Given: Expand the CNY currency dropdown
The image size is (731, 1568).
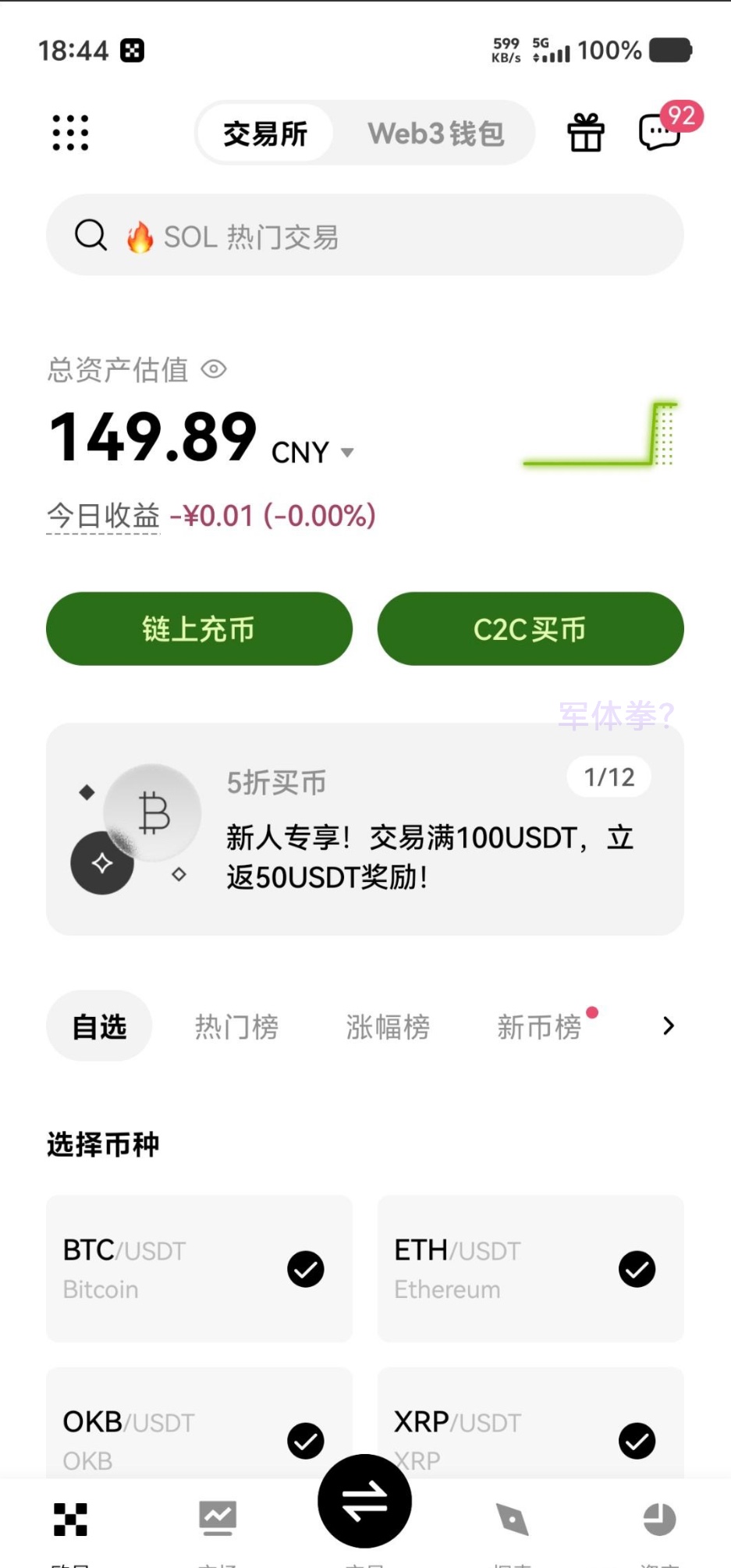Looking at the screenshot, I should (x=348, y=453).
